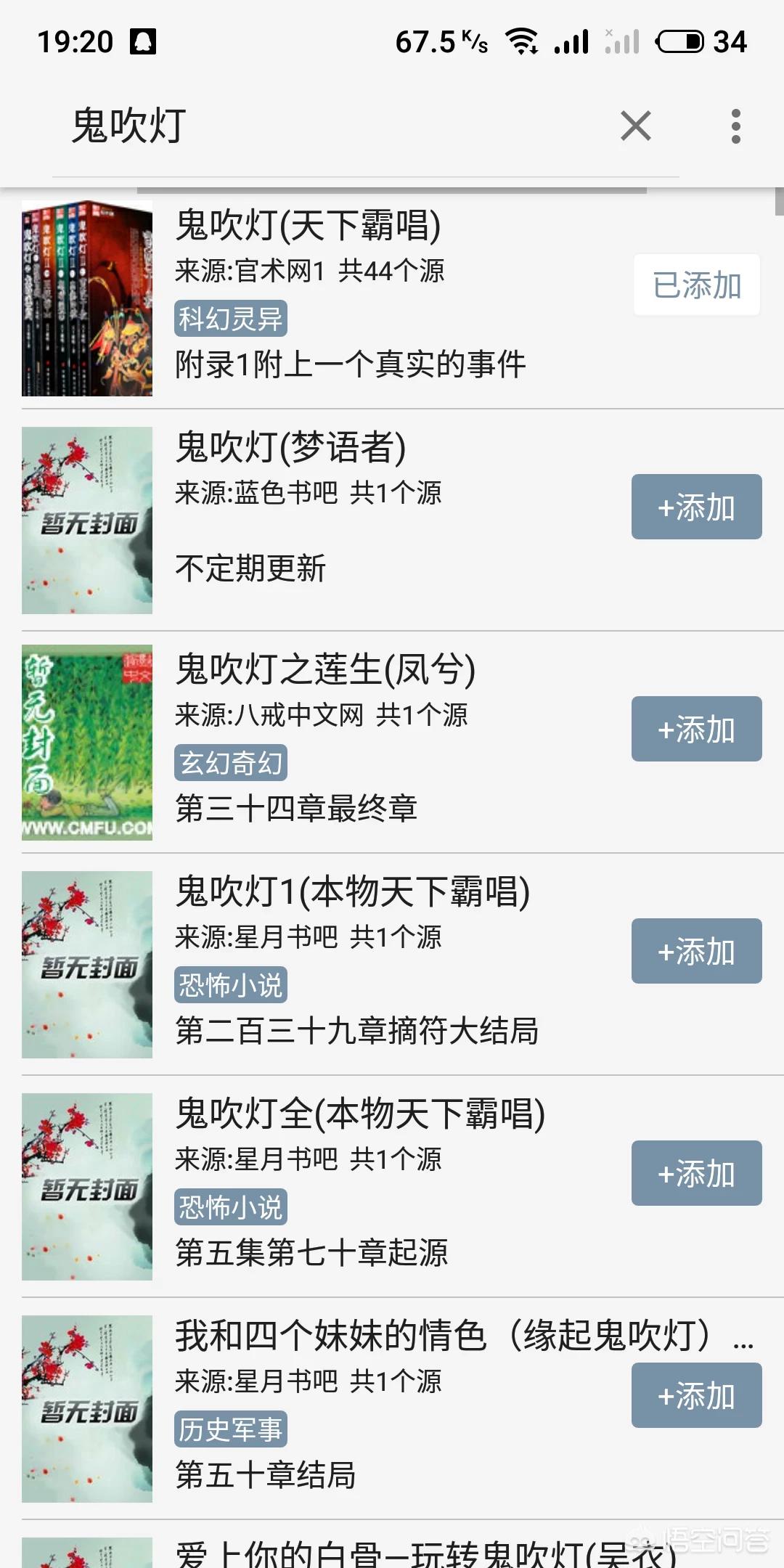The image size is (784, 1568).
Task: Add 鬼吹灯之莲生(凤兮) to the bookshelf
Action: pyautogui.click(x=696, y=729)
